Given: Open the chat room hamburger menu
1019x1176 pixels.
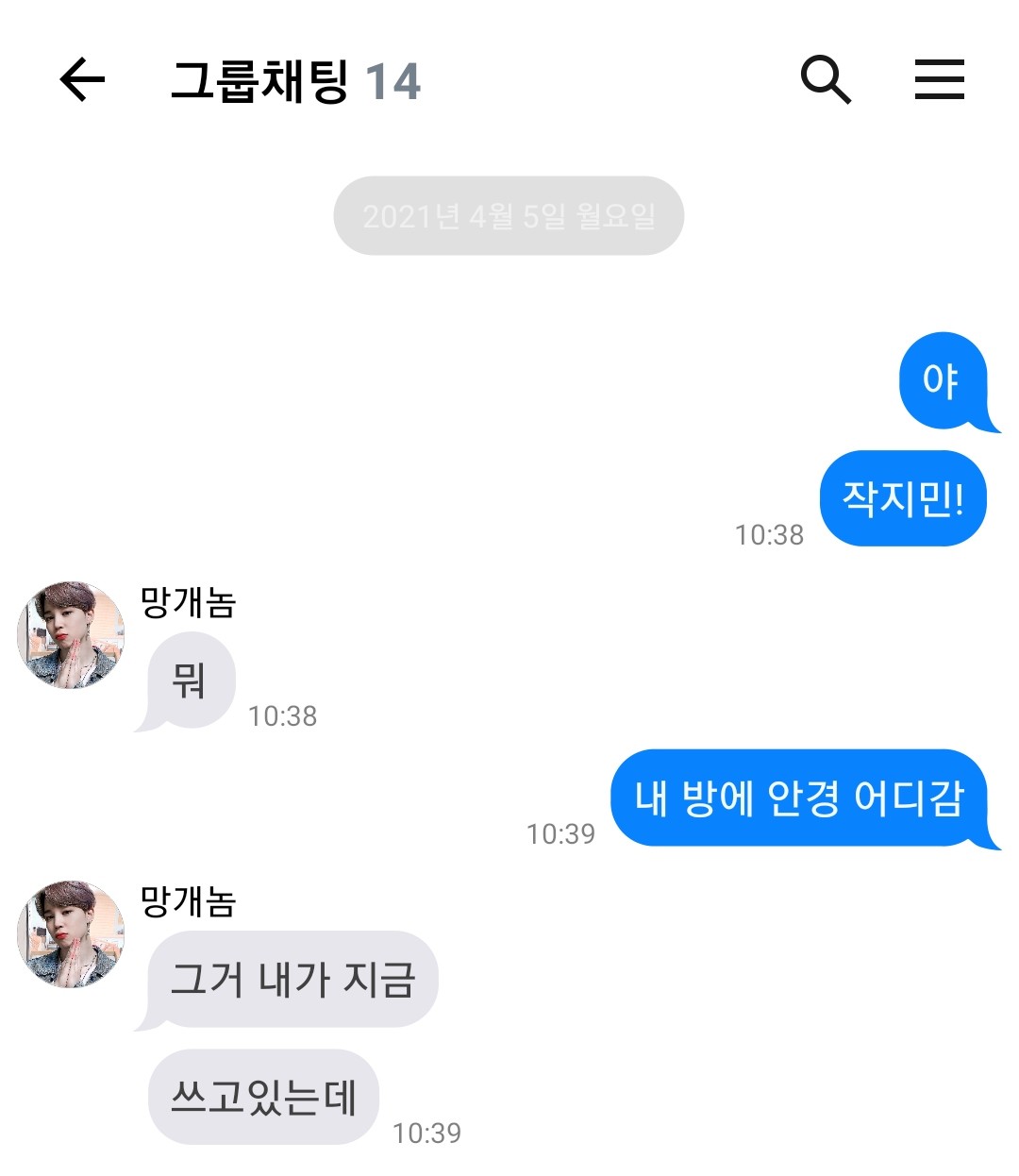Looking at the screenshot, I should pos(939,79).
